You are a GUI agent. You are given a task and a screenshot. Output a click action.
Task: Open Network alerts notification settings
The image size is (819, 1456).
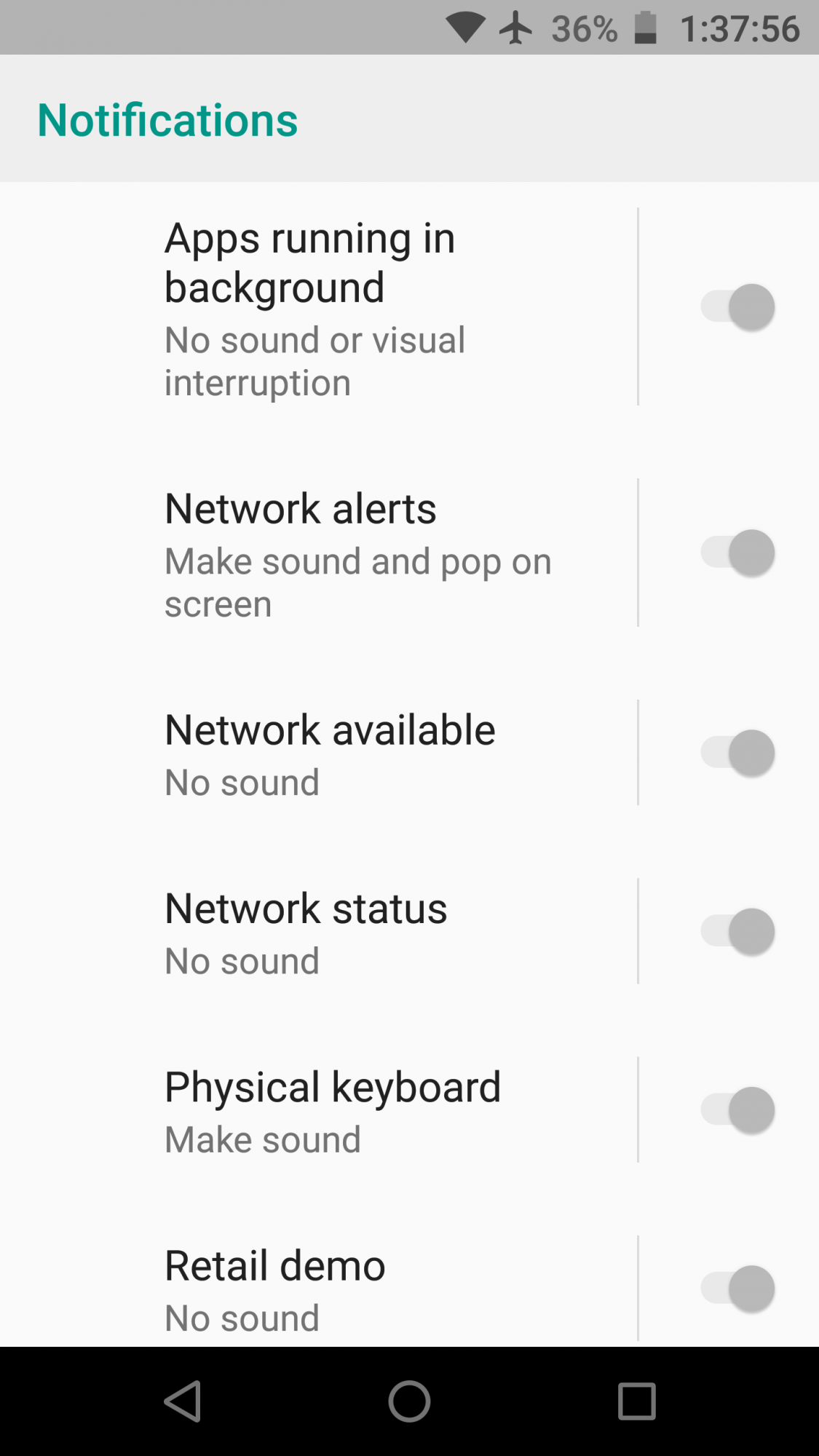(x=357, y=553)
